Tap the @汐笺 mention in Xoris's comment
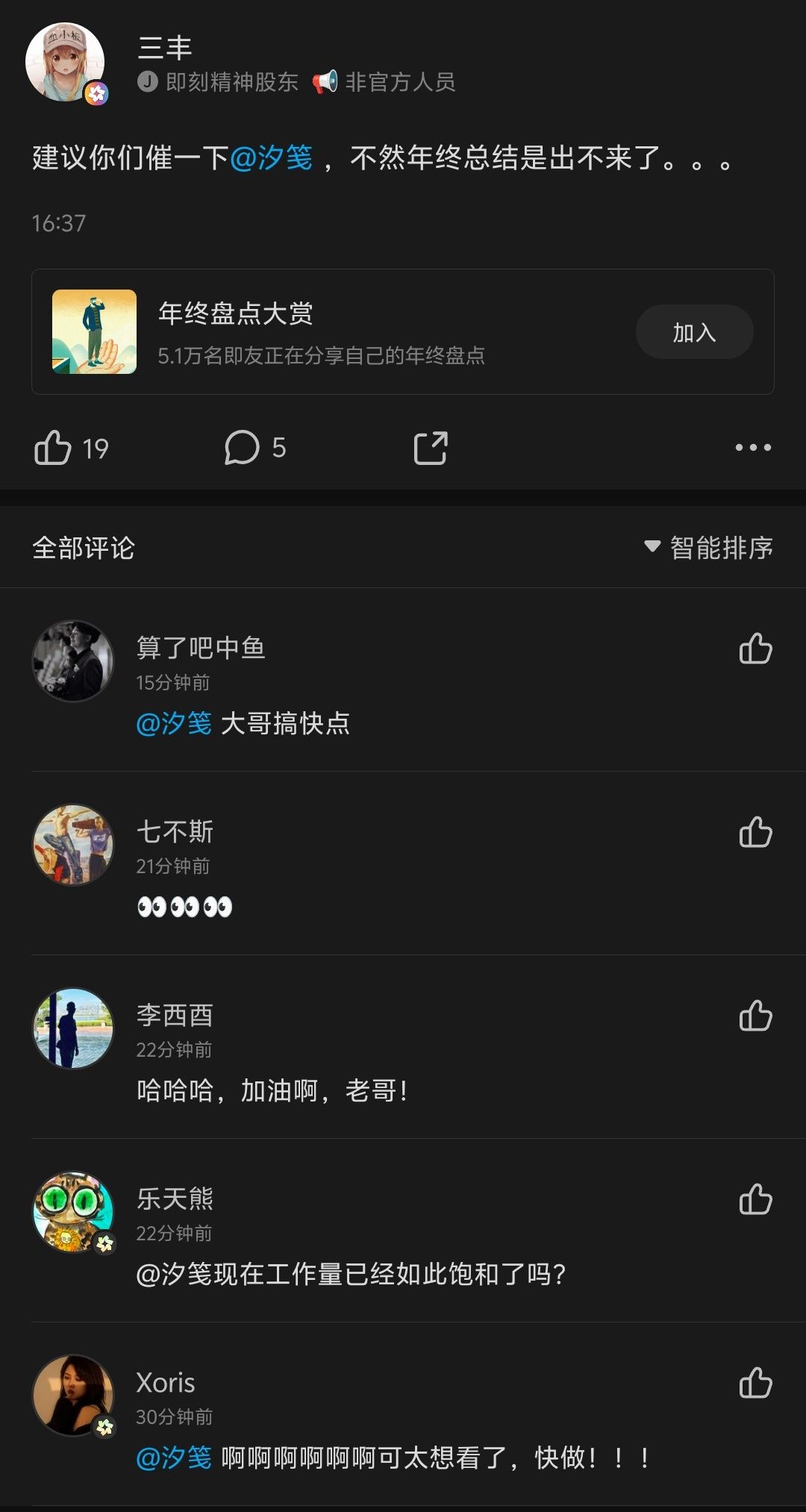This screenshot has width=806, height=1512. [x=174, y=1458]
